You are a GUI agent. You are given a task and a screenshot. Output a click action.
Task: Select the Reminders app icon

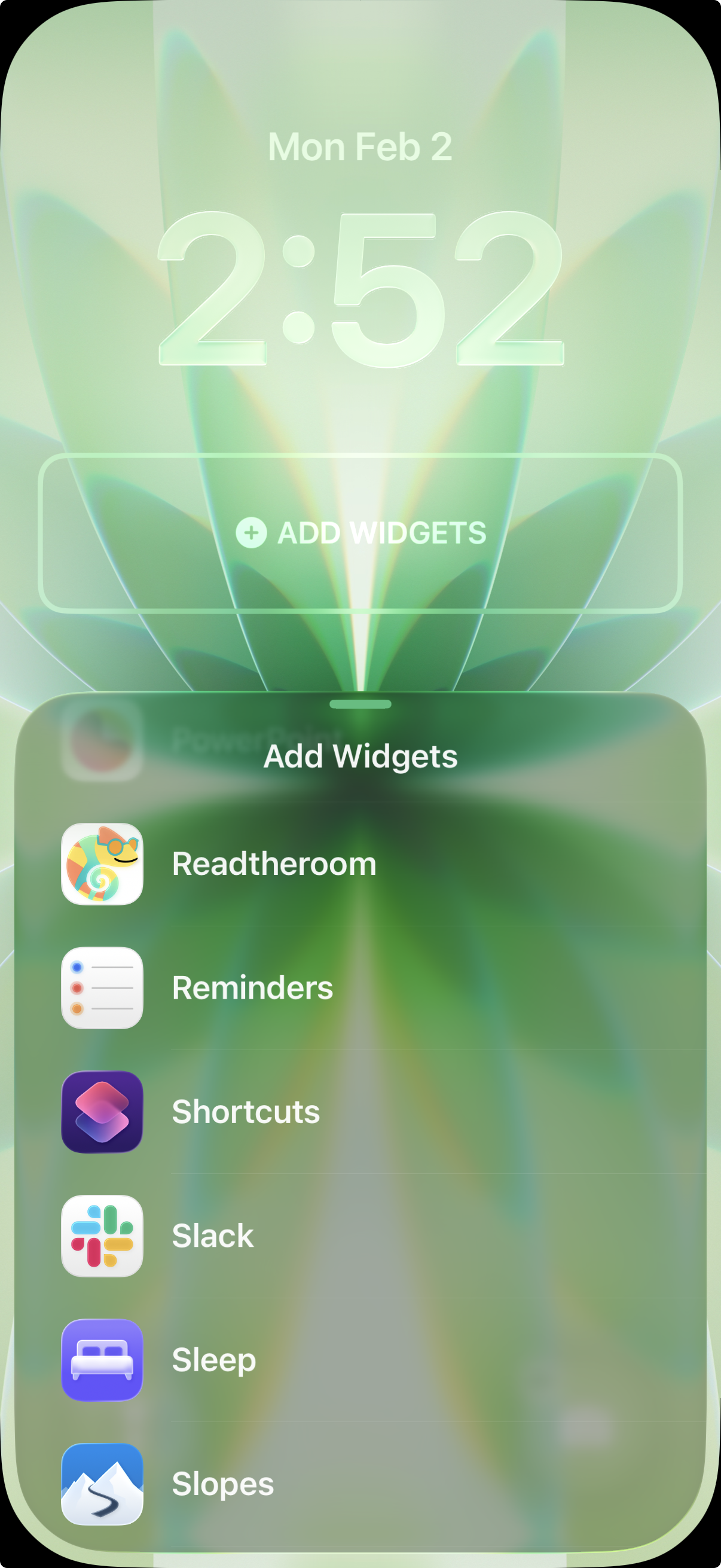(102, 987)
